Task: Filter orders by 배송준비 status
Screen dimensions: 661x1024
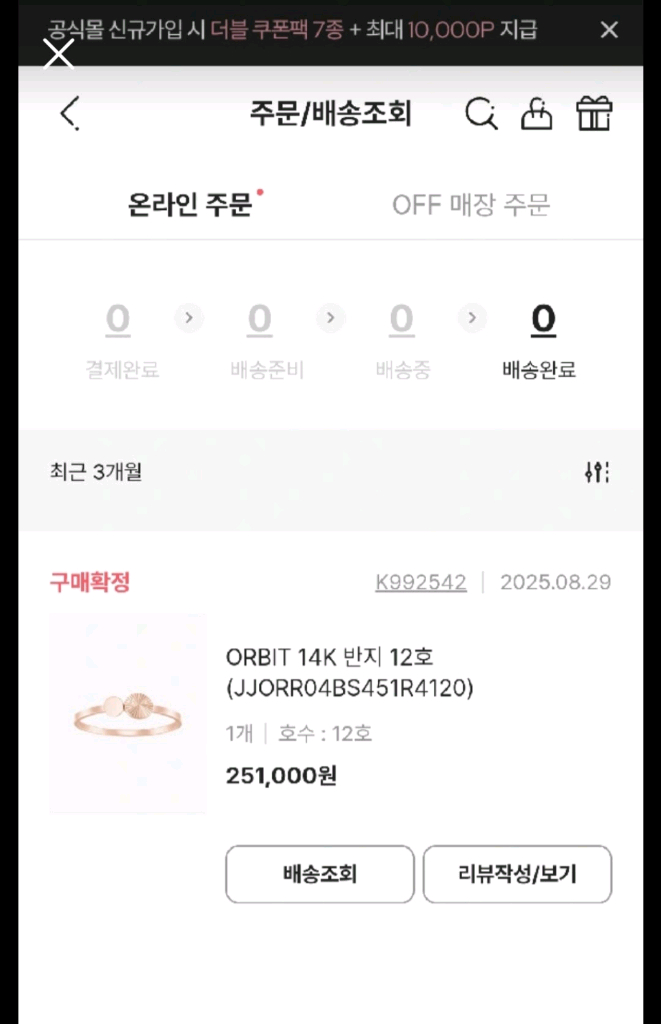Action: click(262, 341)
